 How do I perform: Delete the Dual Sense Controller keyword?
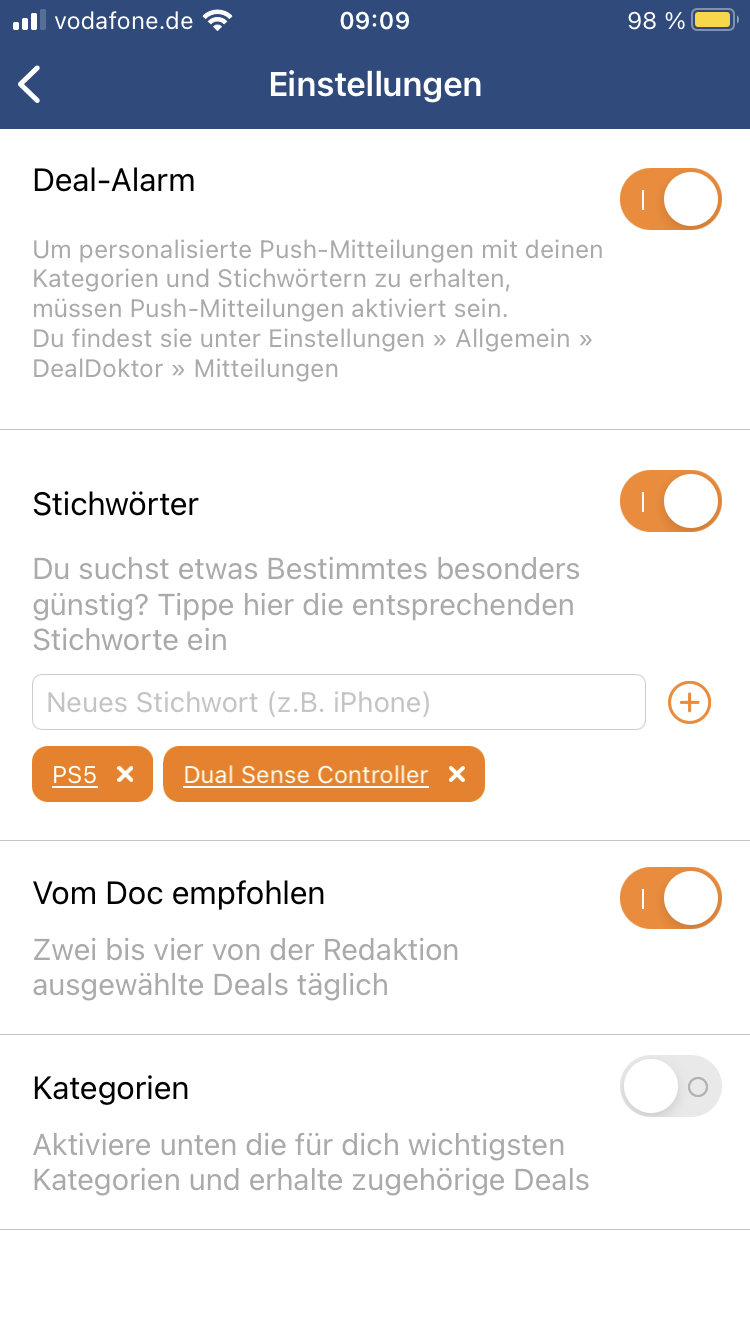point(457,774)
